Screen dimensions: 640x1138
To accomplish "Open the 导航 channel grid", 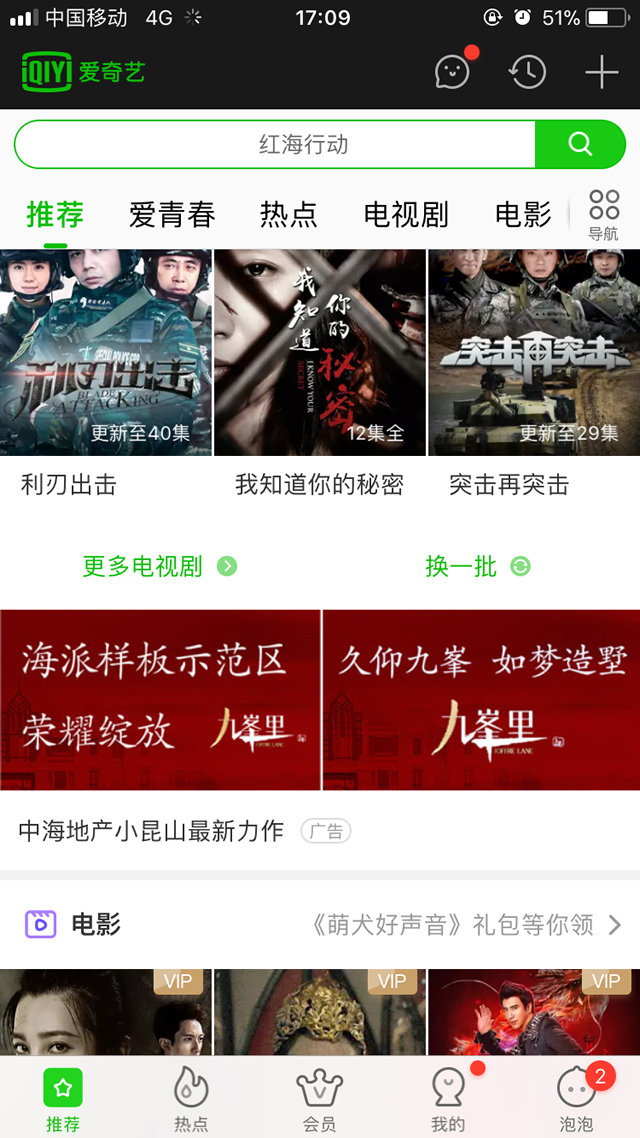I will click(603, 215).
